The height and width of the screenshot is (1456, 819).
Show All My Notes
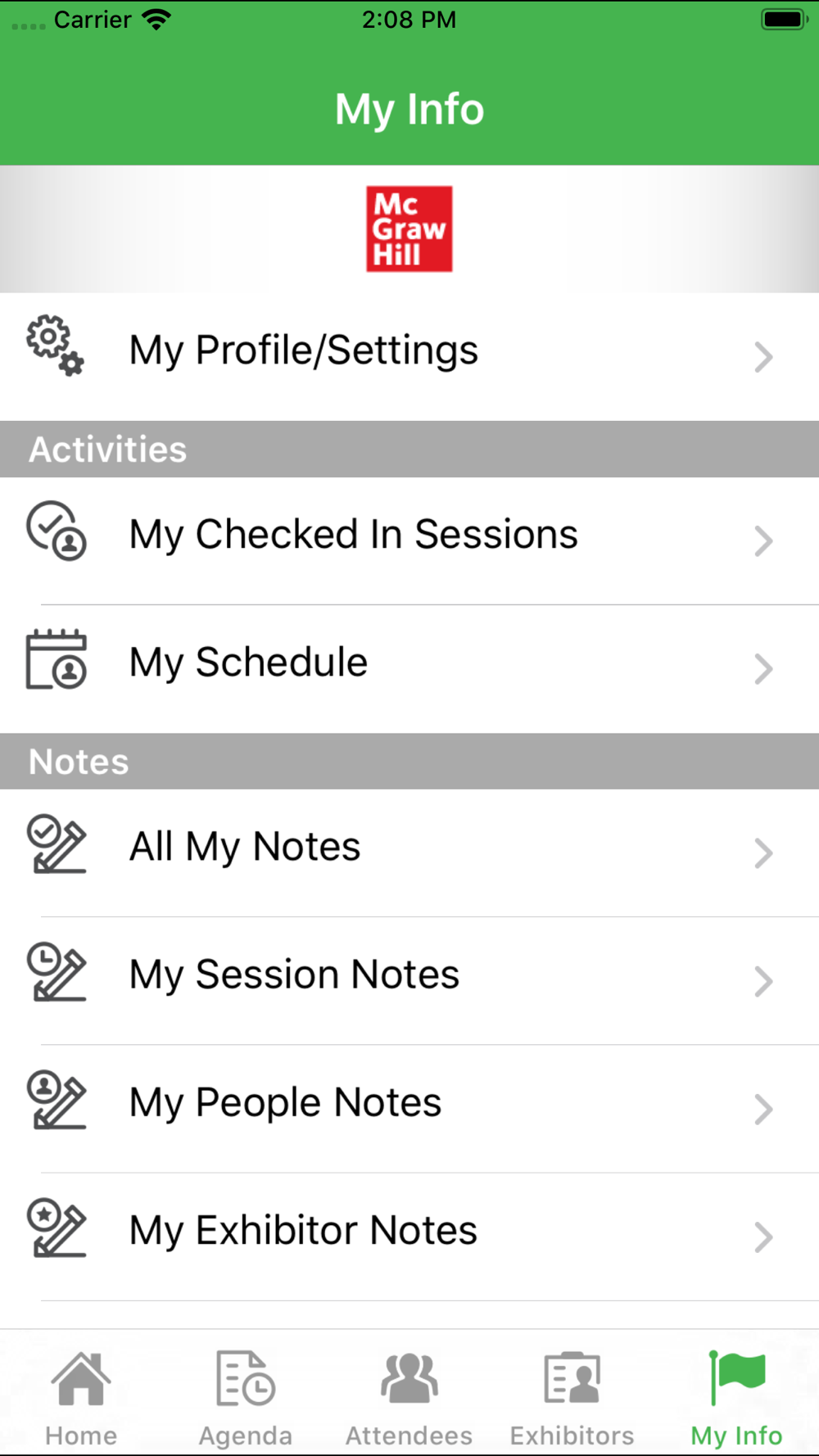[x=409, y=849]
